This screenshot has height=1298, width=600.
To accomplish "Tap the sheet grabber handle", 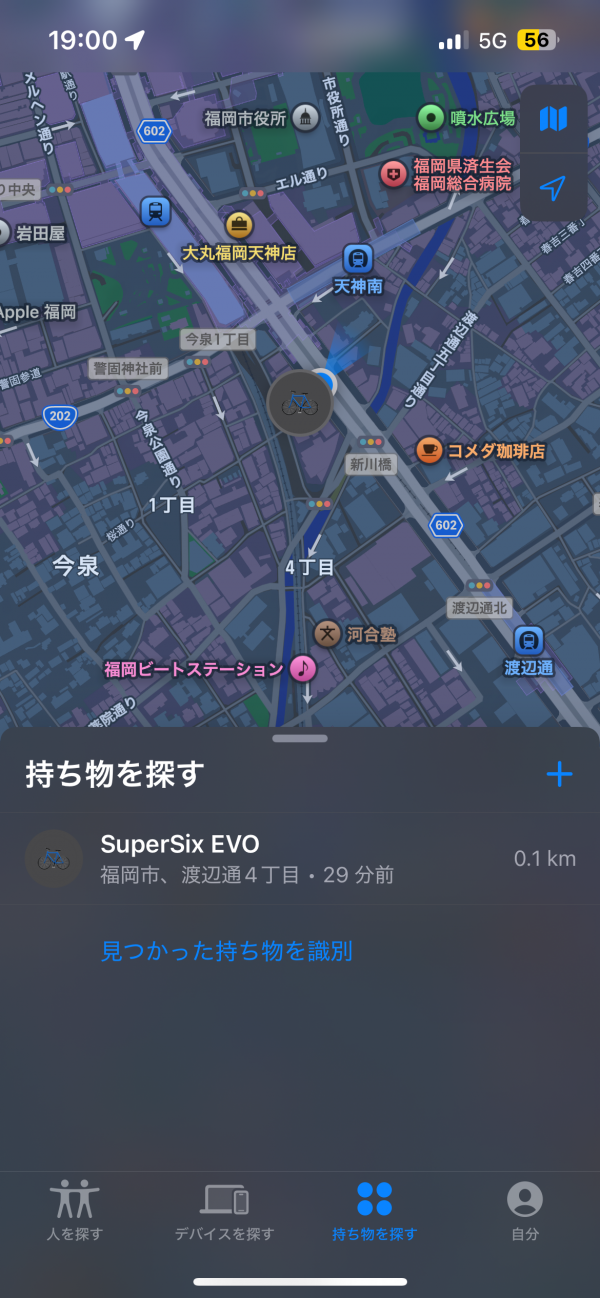I will tap(299, 739).
